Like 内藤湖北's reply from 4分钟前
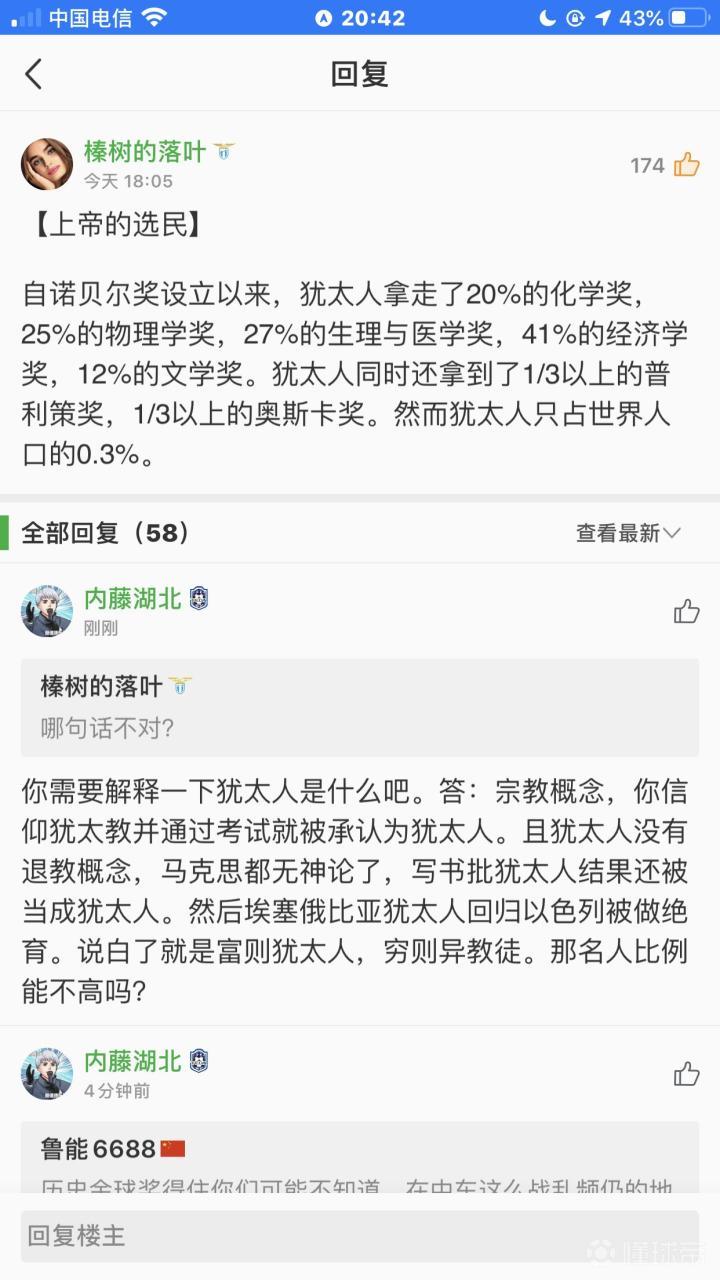 (686, 1073)
